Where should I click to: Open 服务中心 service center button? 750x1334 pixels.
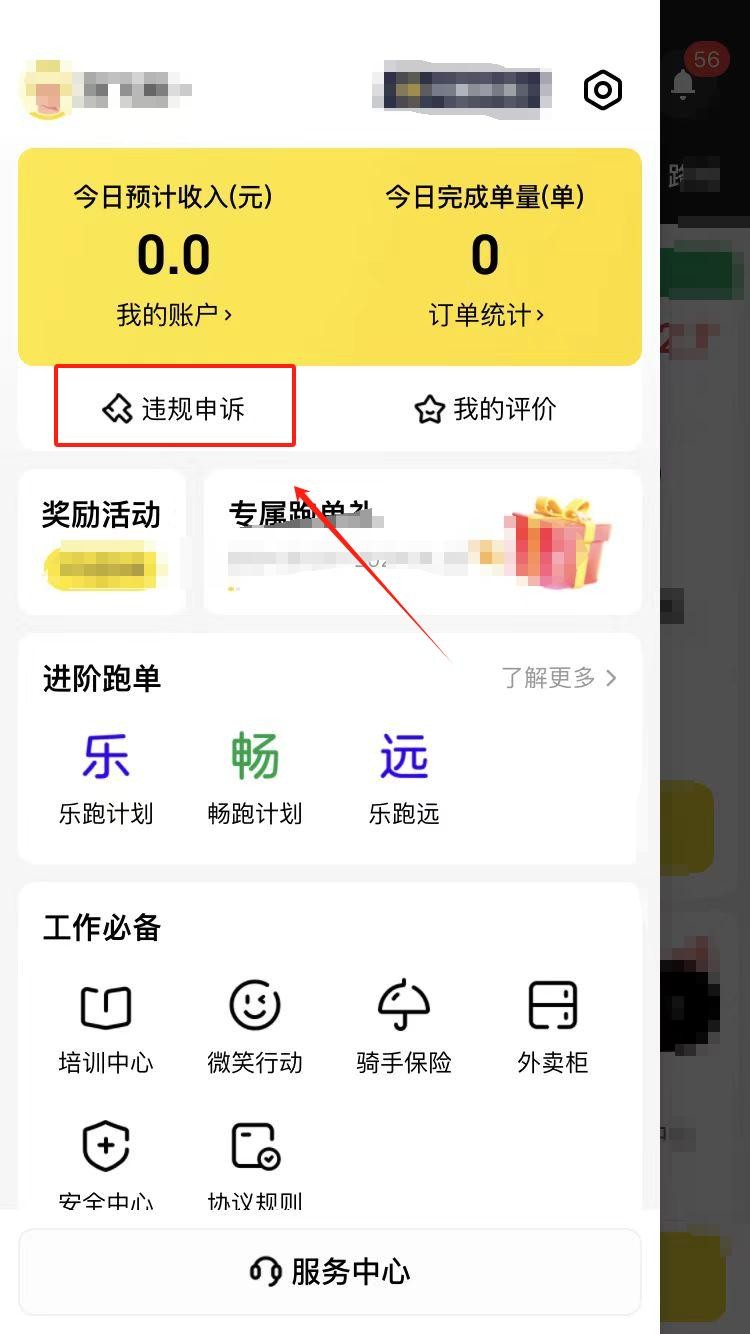click(x=330, y=1271)
